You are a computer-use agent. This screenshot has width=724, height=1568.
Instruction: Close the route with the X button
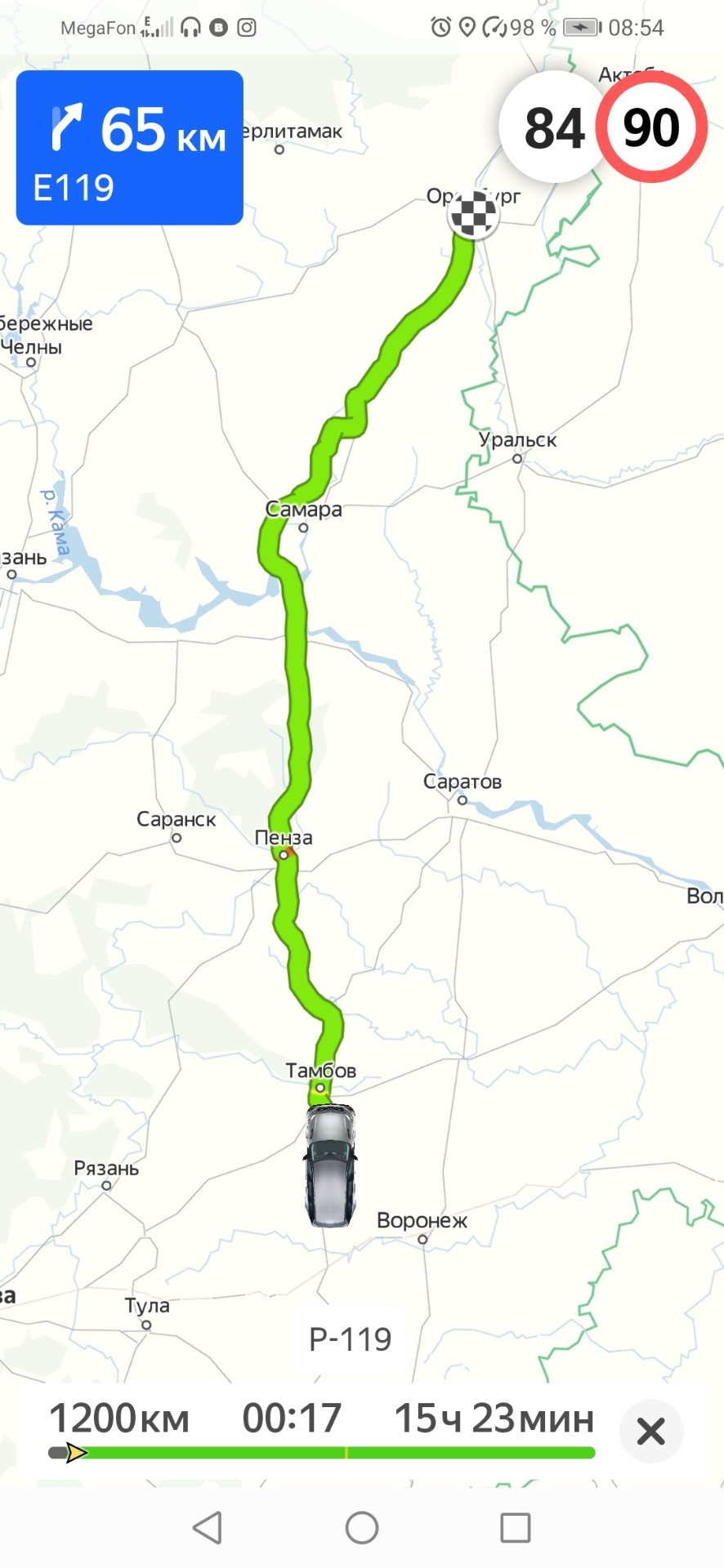[x=650, y=1431]
